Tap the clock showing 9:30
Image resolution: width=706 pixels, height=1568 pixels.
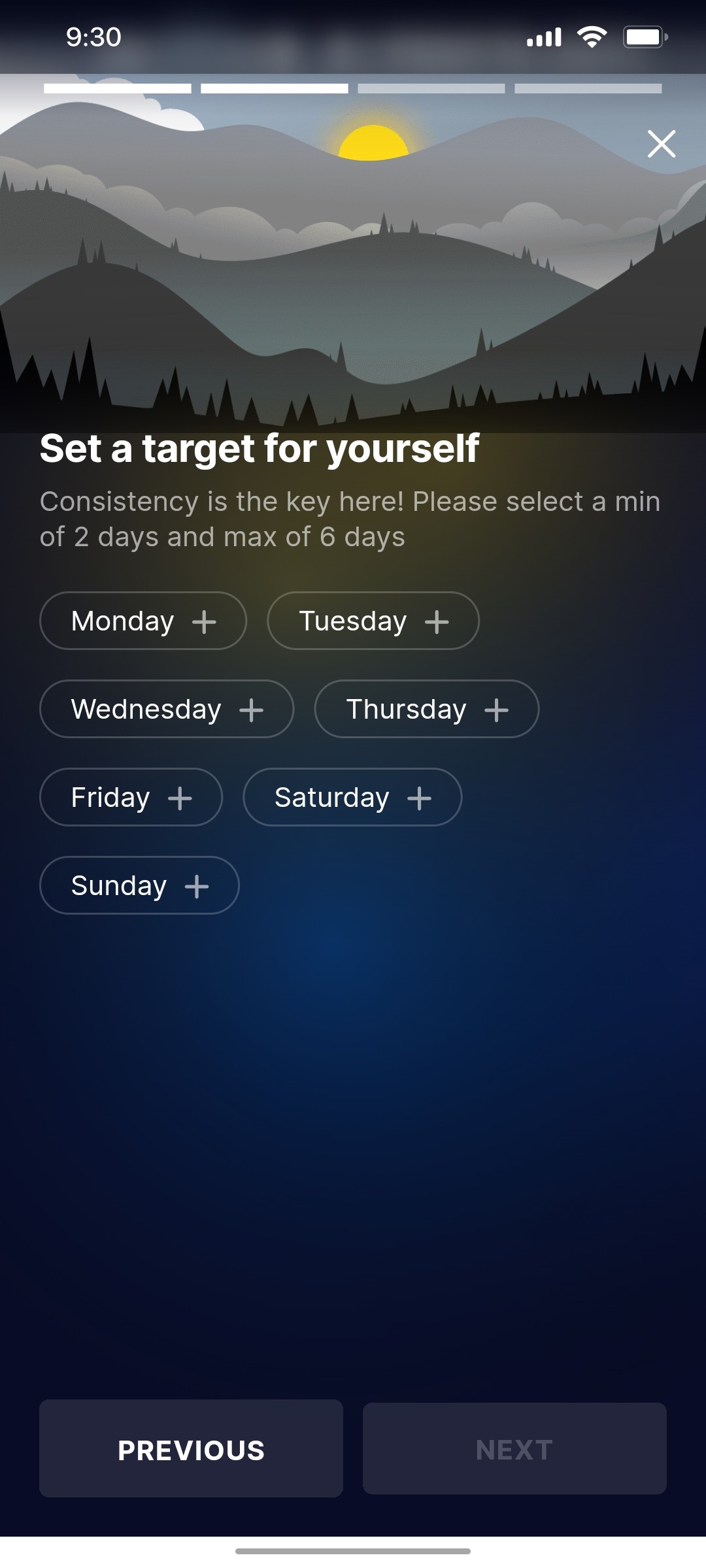point(92,37)
